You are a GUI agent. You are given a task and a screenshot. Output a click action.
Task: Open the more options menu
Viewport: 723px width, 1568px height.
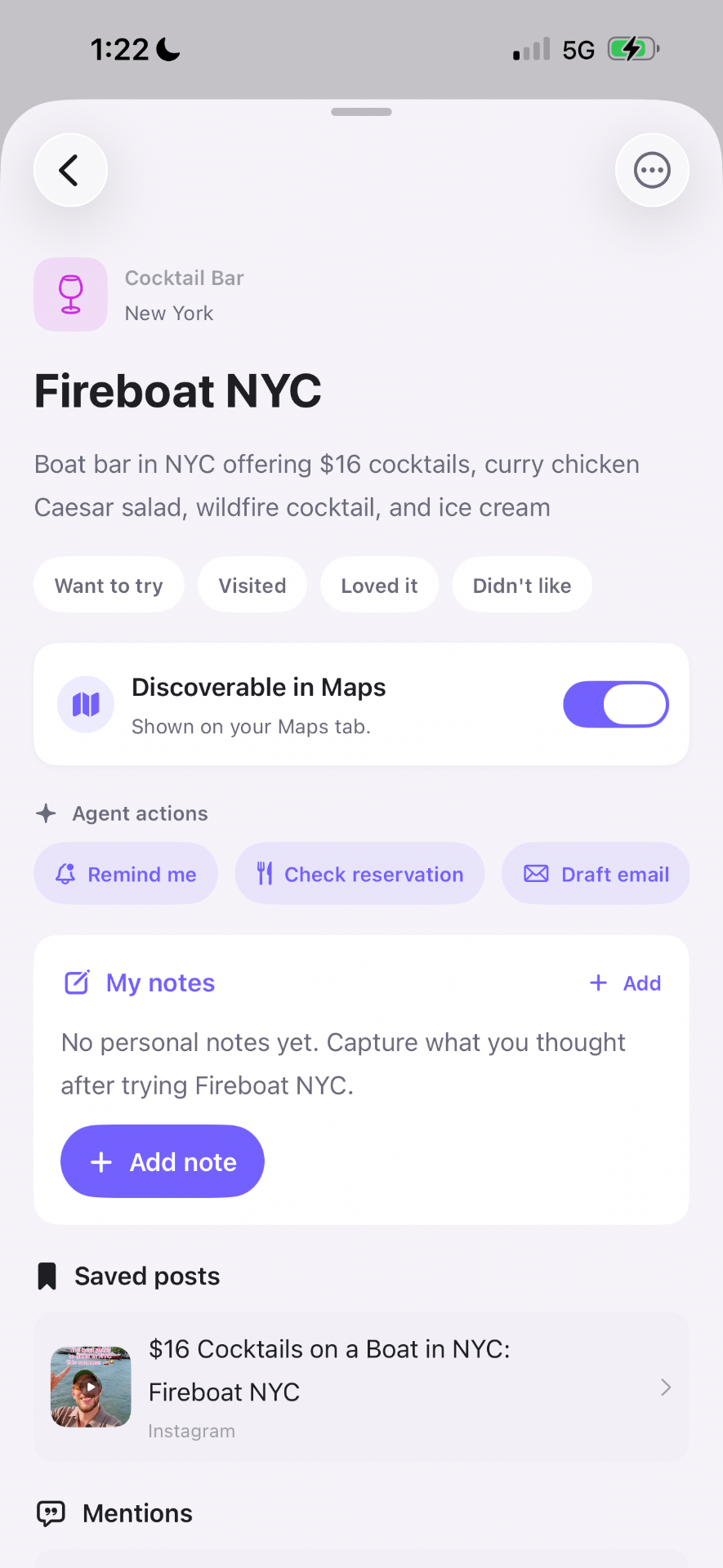[x=652, y=170]
